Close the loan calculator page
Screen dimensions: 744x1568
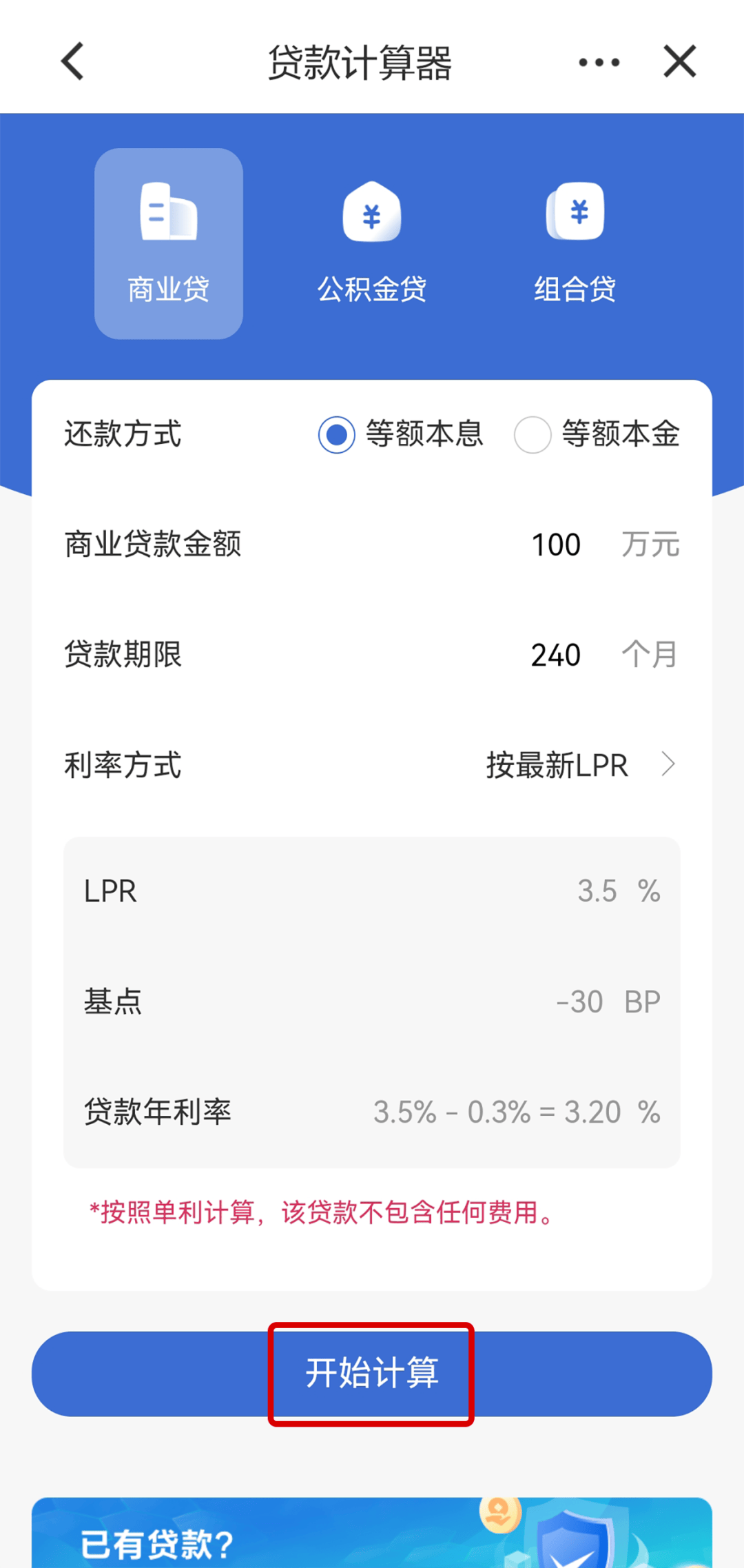pos(679,62)
